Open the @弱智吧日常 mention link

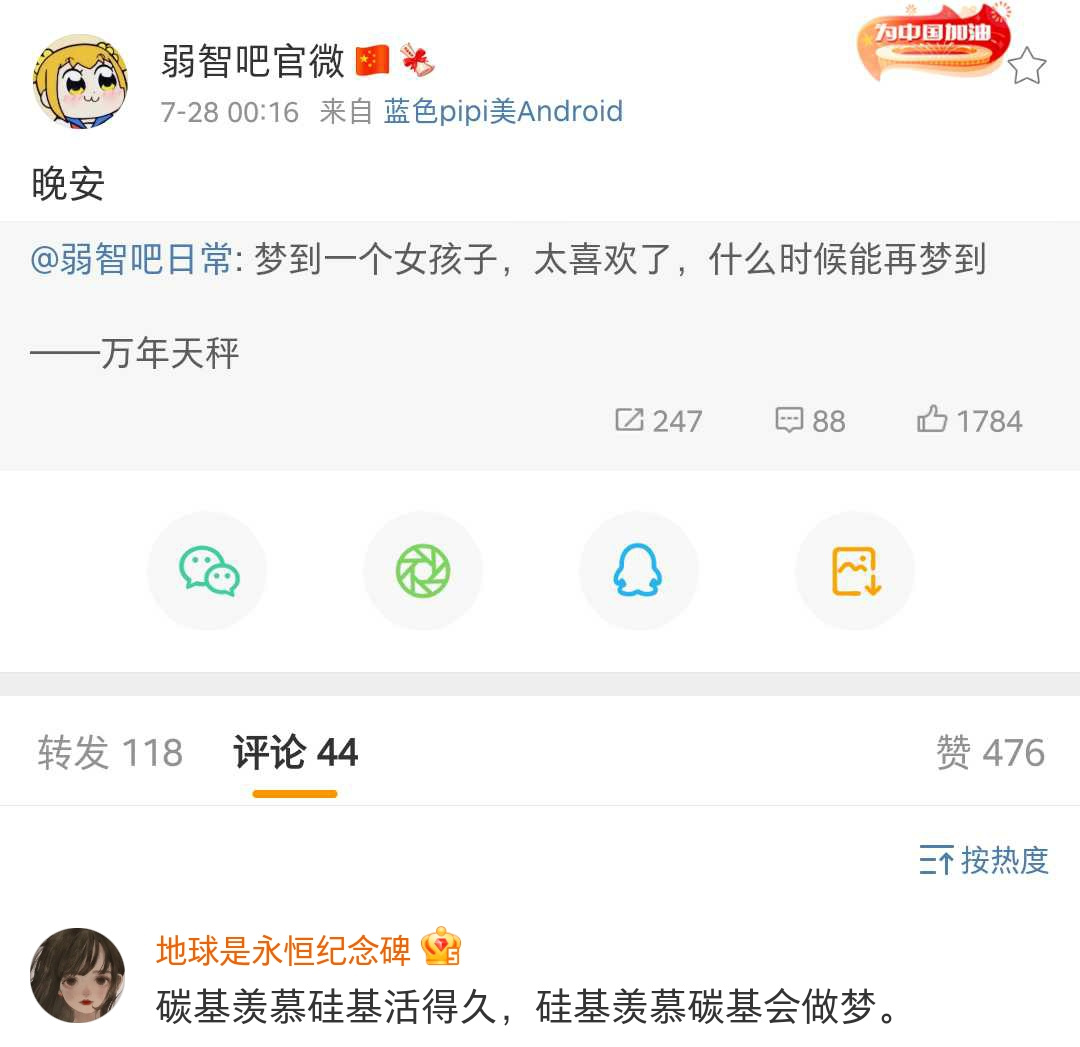(x=131, y=260)
